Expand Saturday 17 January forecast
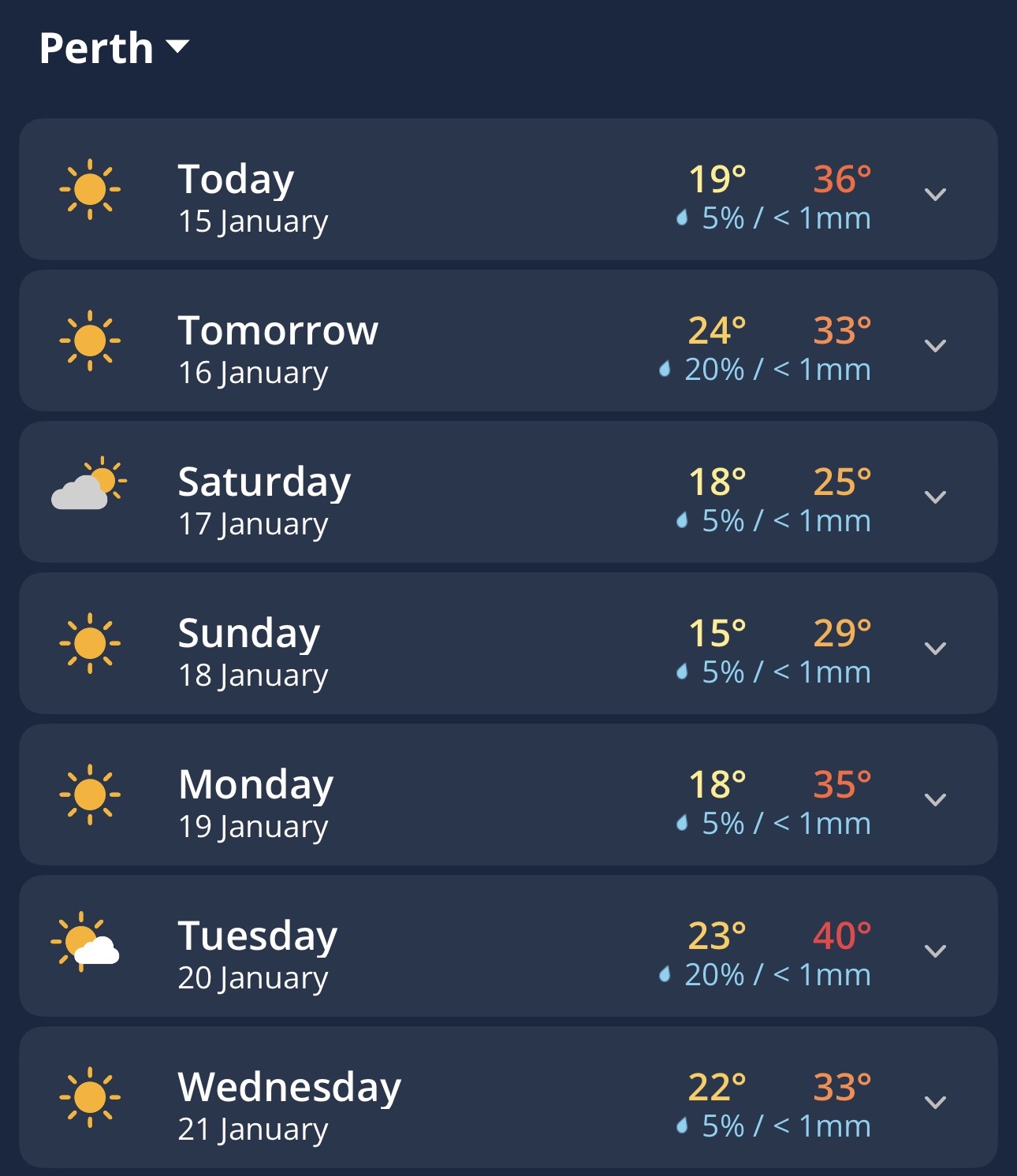1017x1176 pixels. pyautogui.click(x=934, y=497)
